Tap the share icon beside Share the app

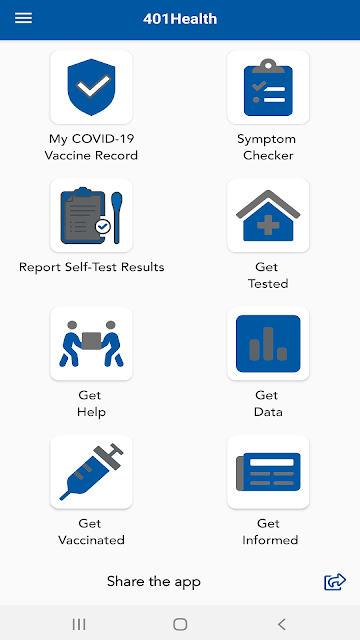tap(335, 582)
